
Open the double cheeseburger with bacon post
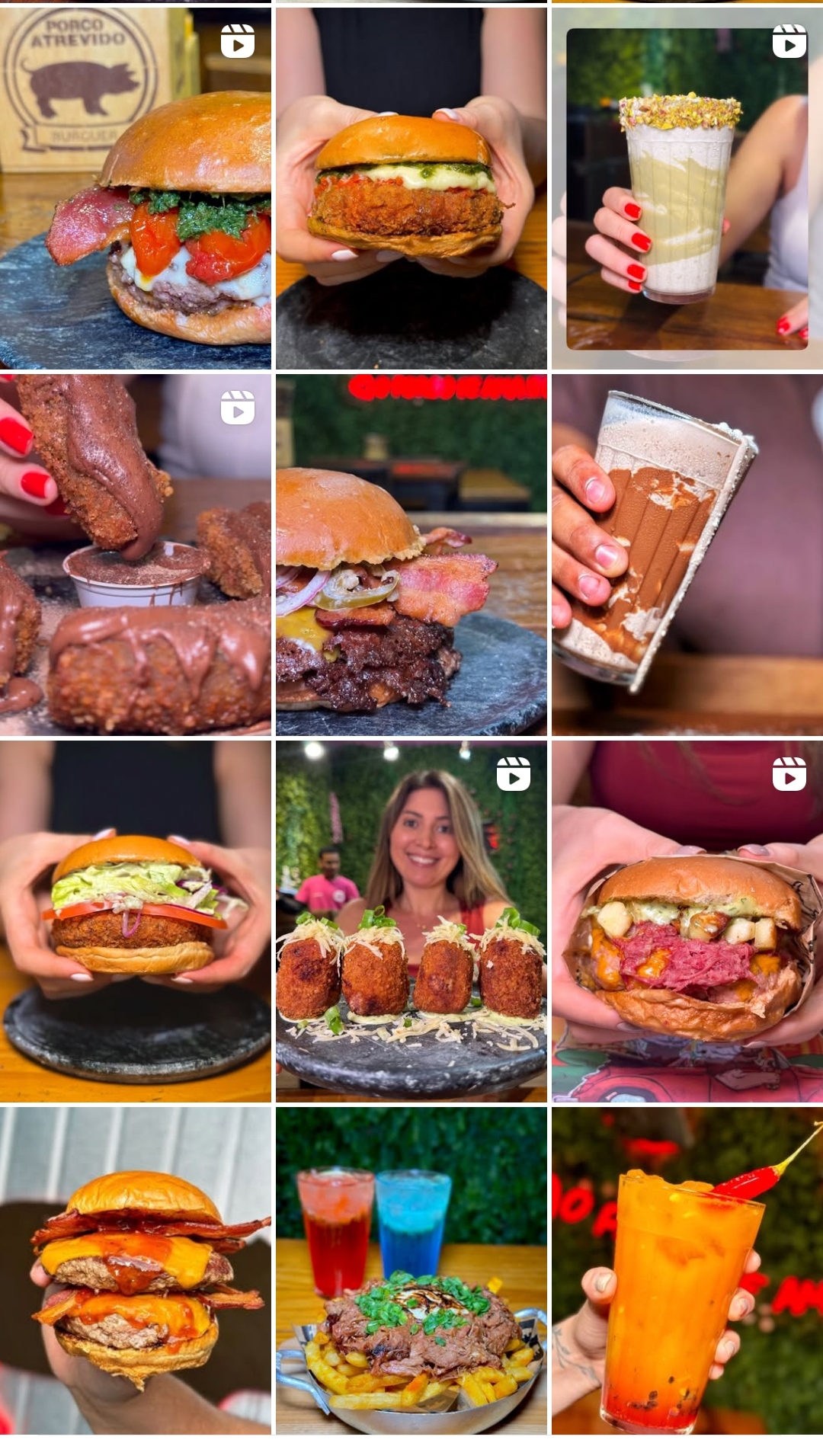pos(136,1270)
